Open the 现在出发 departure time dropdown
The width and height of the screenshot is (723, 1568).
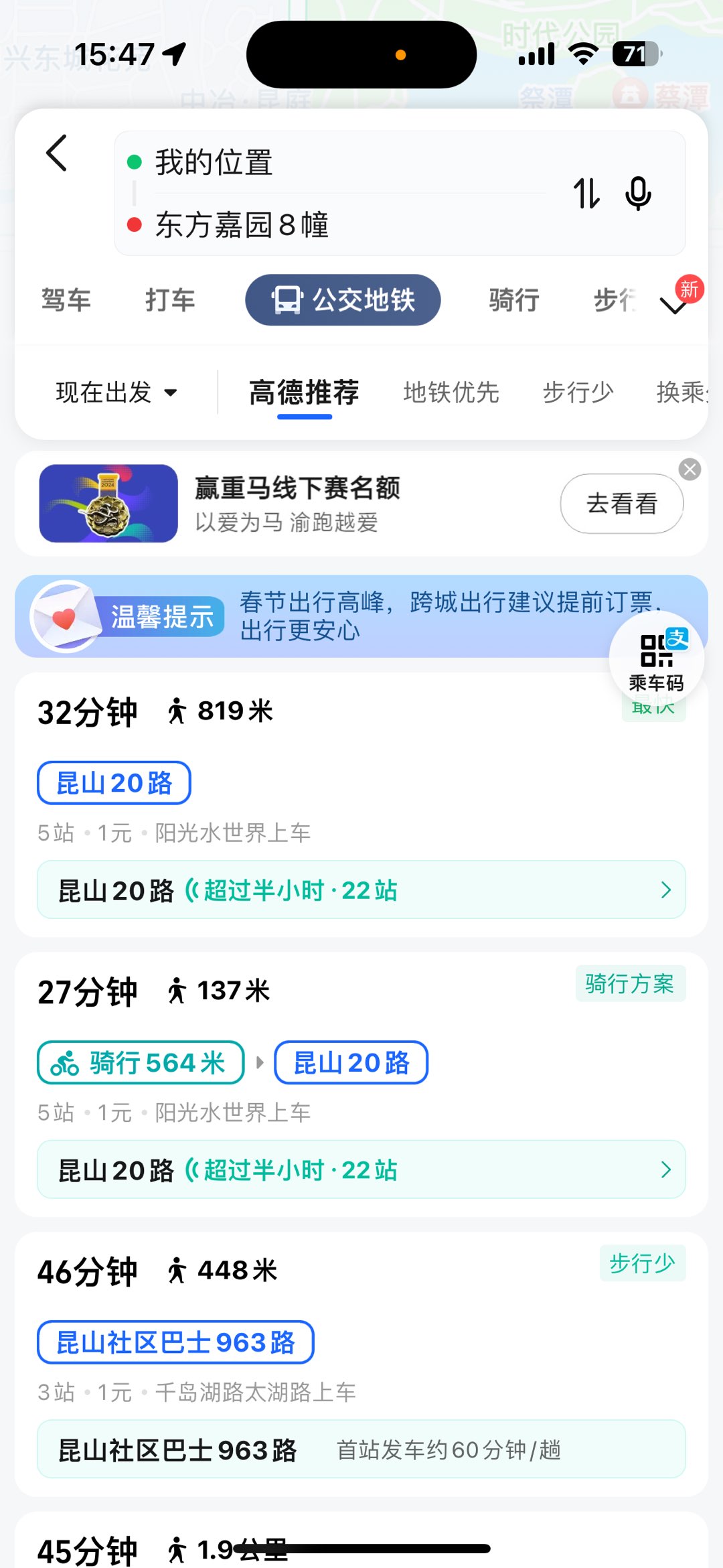pyautogui.click(x=116, y=393)
